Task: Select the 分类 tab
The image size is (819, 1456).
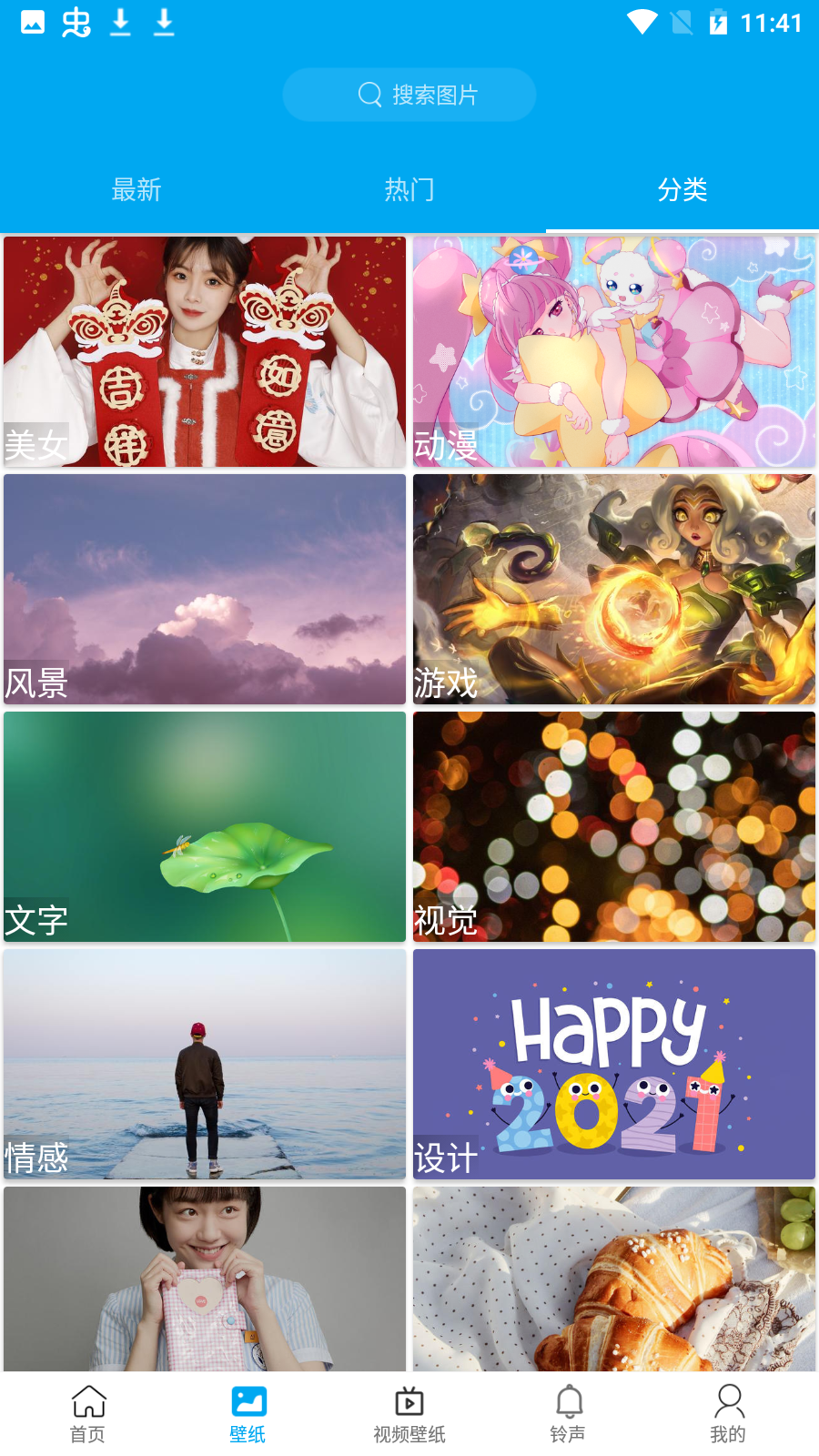Action: click(682, 189)
